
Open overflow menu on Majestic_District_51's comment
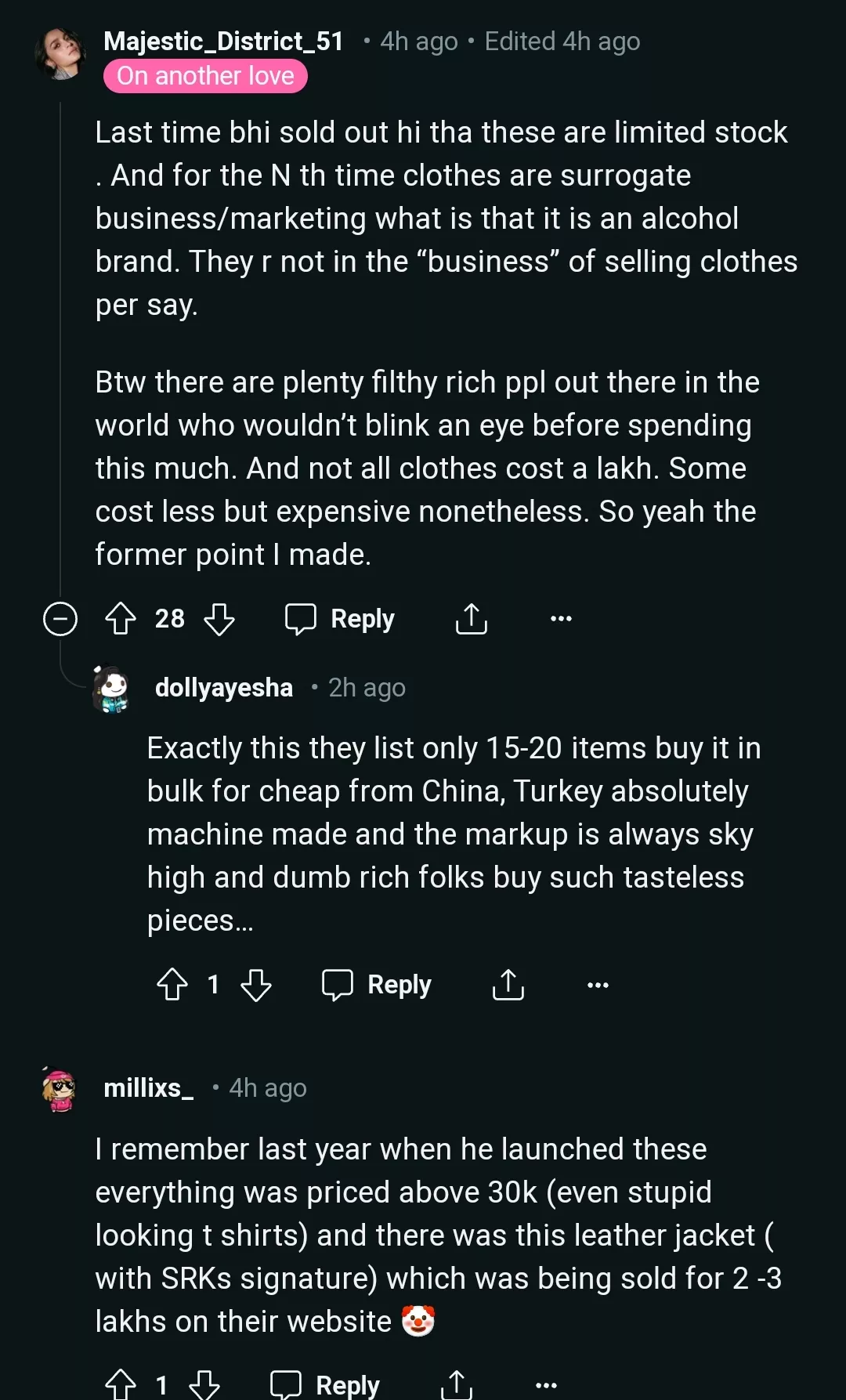(x=561, y=619)
